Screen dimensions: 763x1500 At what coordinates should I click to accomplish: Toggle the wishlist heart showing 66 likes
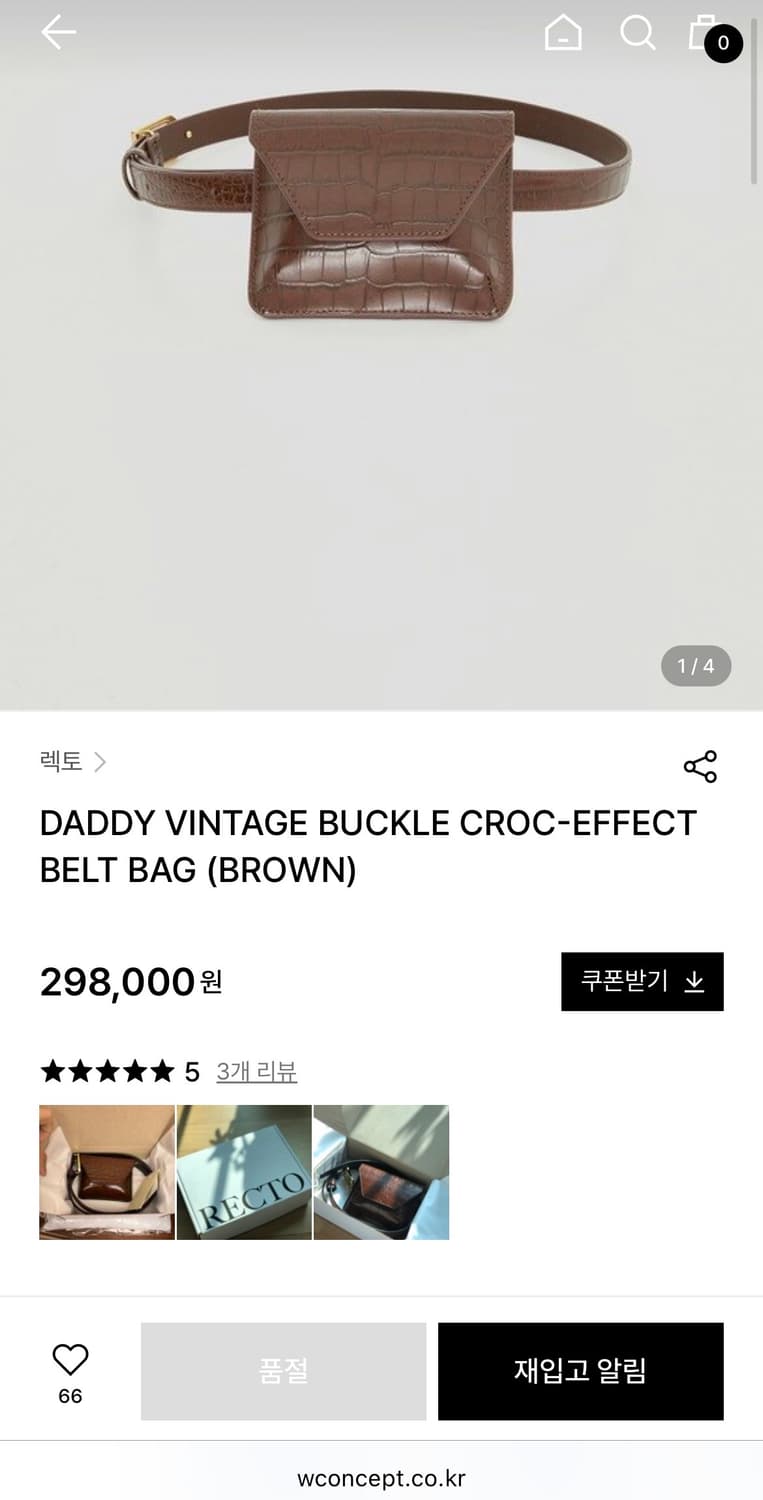[68, 1370]
